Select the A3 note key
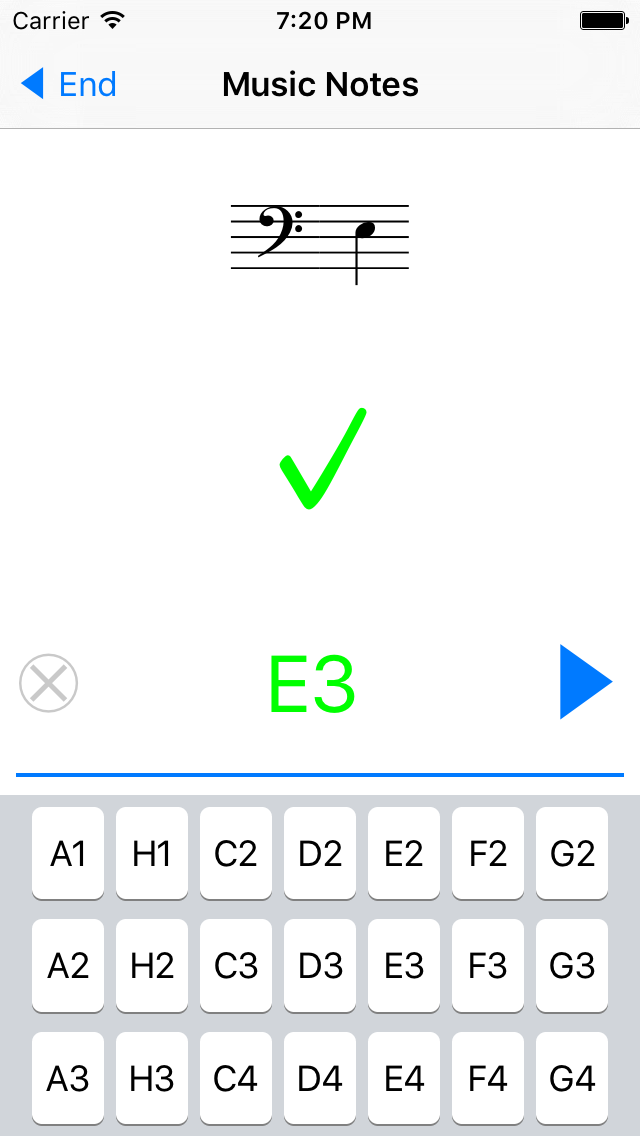 [68, 1078]
